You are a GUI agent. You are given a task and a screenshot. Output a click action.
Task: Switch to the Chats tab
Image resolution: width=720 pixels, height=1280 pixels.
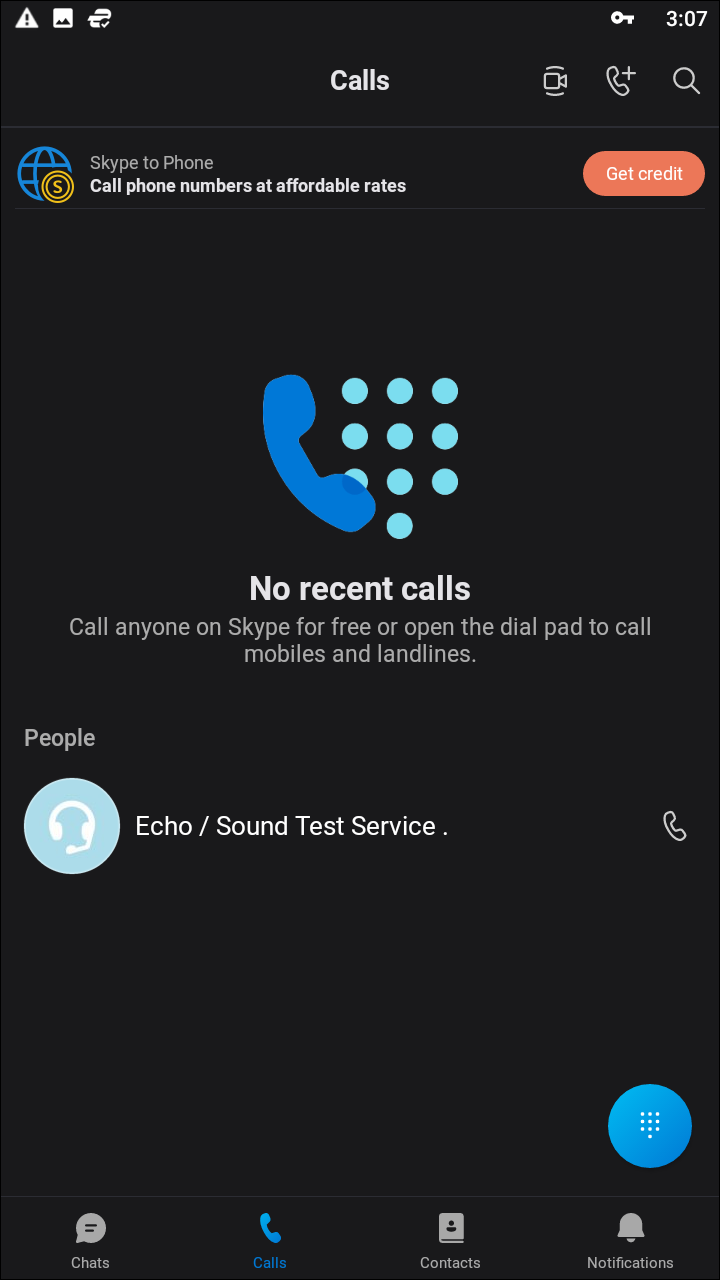coord(90,1240)
